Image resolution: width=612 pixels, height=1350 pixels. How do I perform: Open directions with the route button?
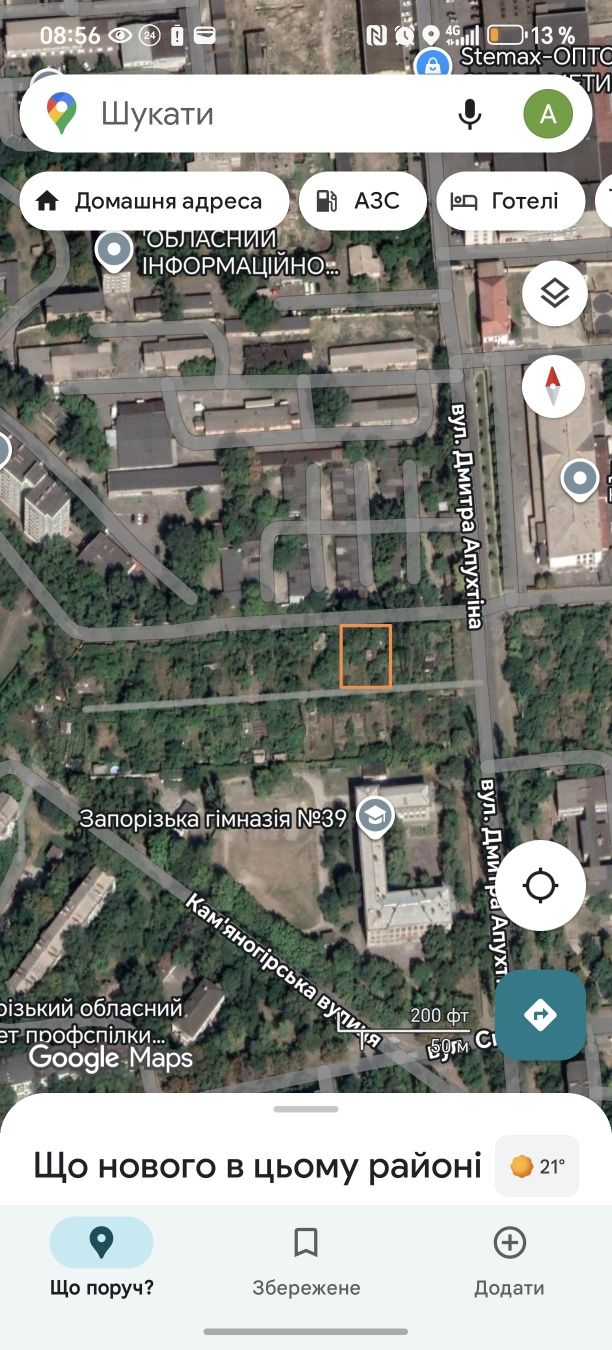click(x=541, y=1015)
